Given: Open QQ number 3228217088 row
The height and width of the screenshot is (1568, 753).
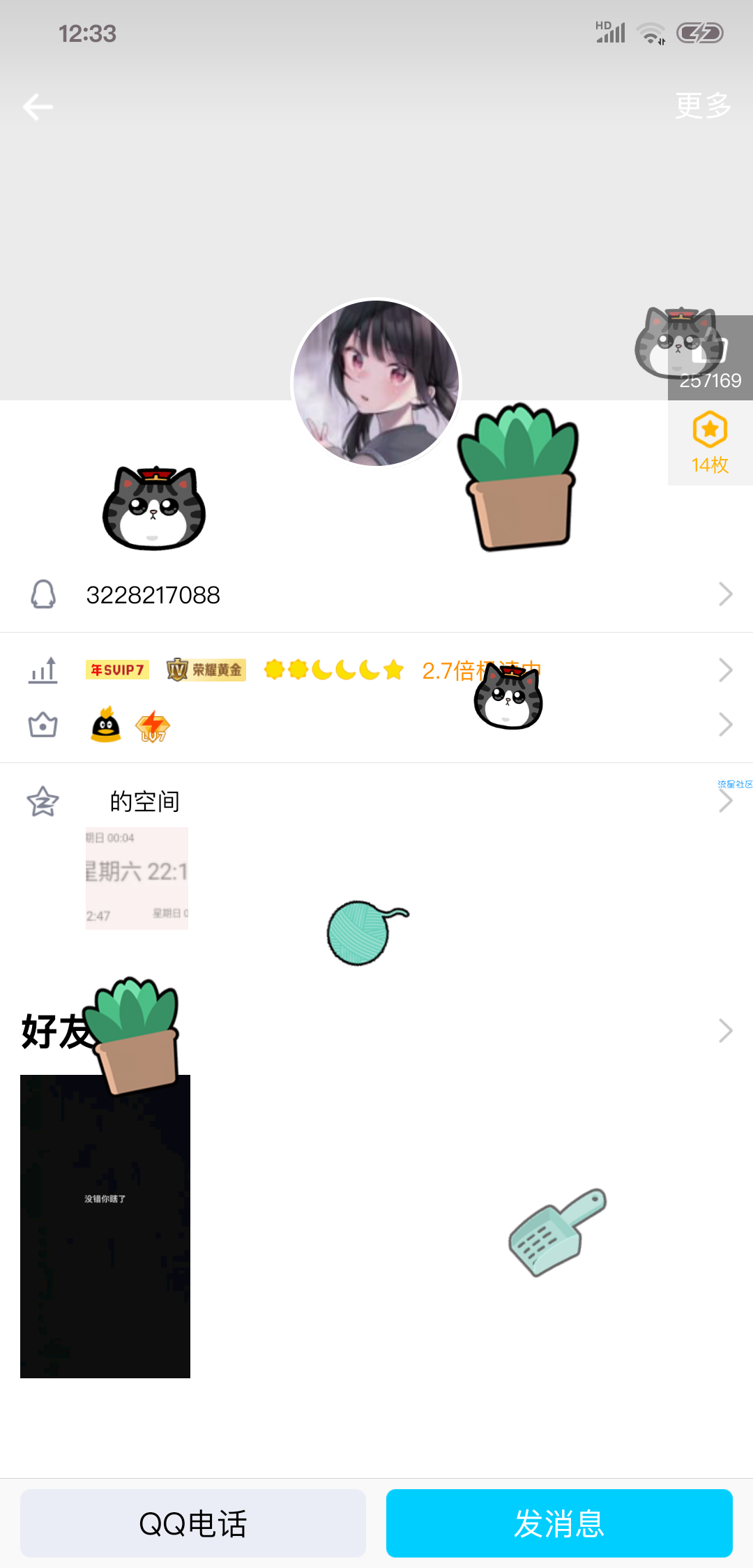Looking at the screenshot, I should pyautogui.click(x=376, y=595).
